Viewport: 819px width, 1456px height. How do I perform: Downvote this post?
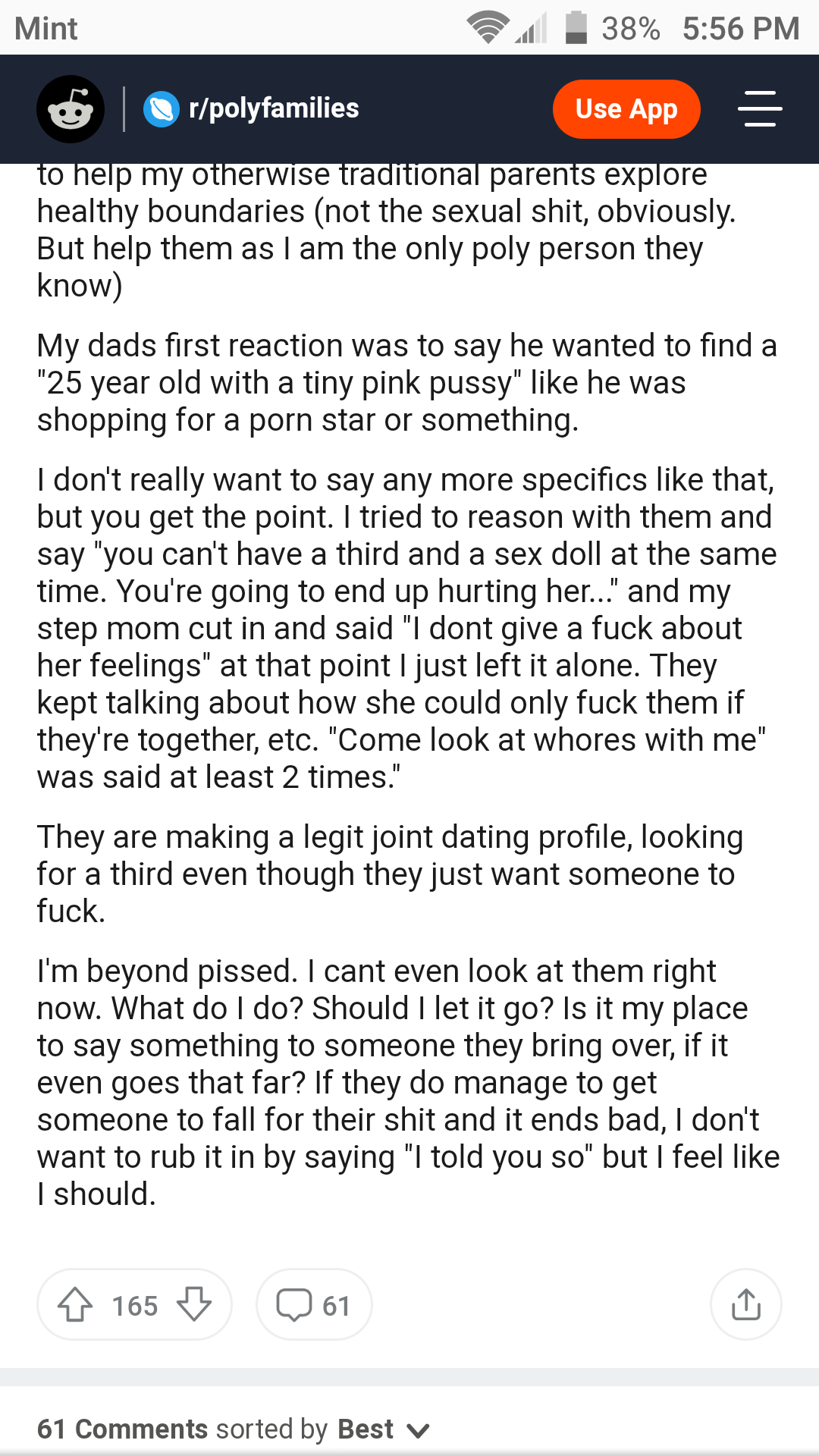194,1304
